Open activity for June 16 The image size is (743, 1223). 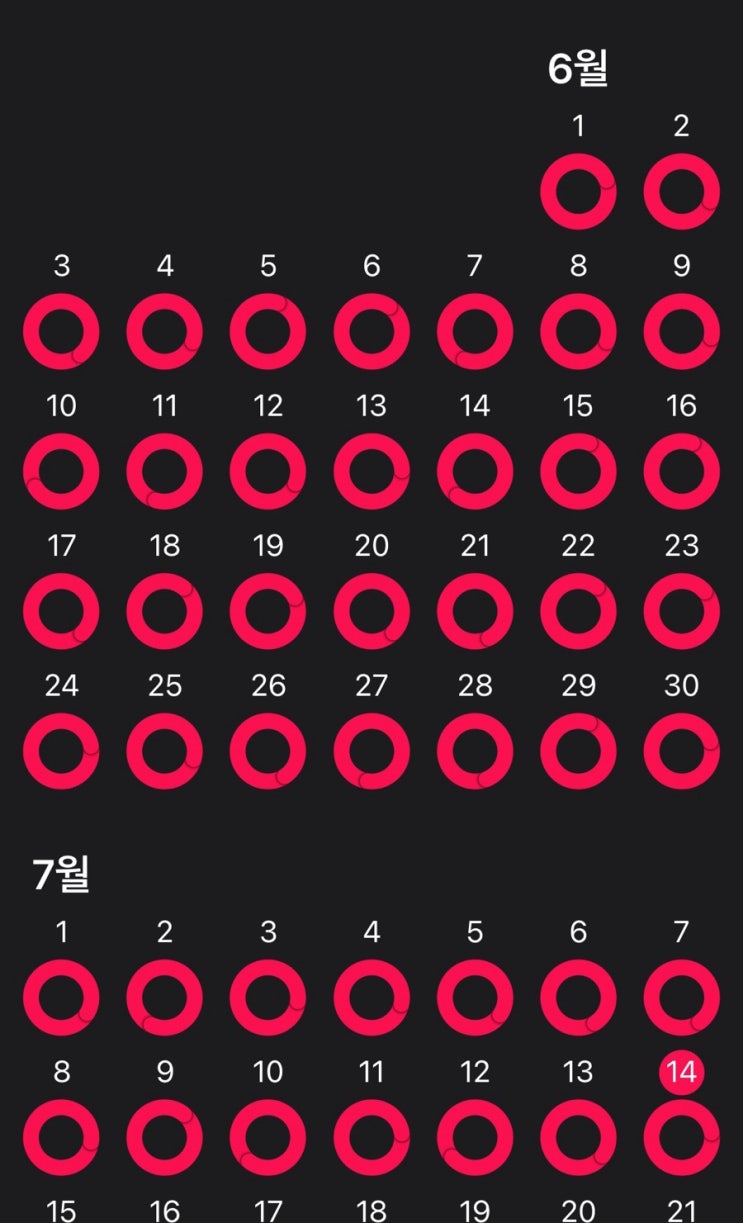(x=681, y=471)
